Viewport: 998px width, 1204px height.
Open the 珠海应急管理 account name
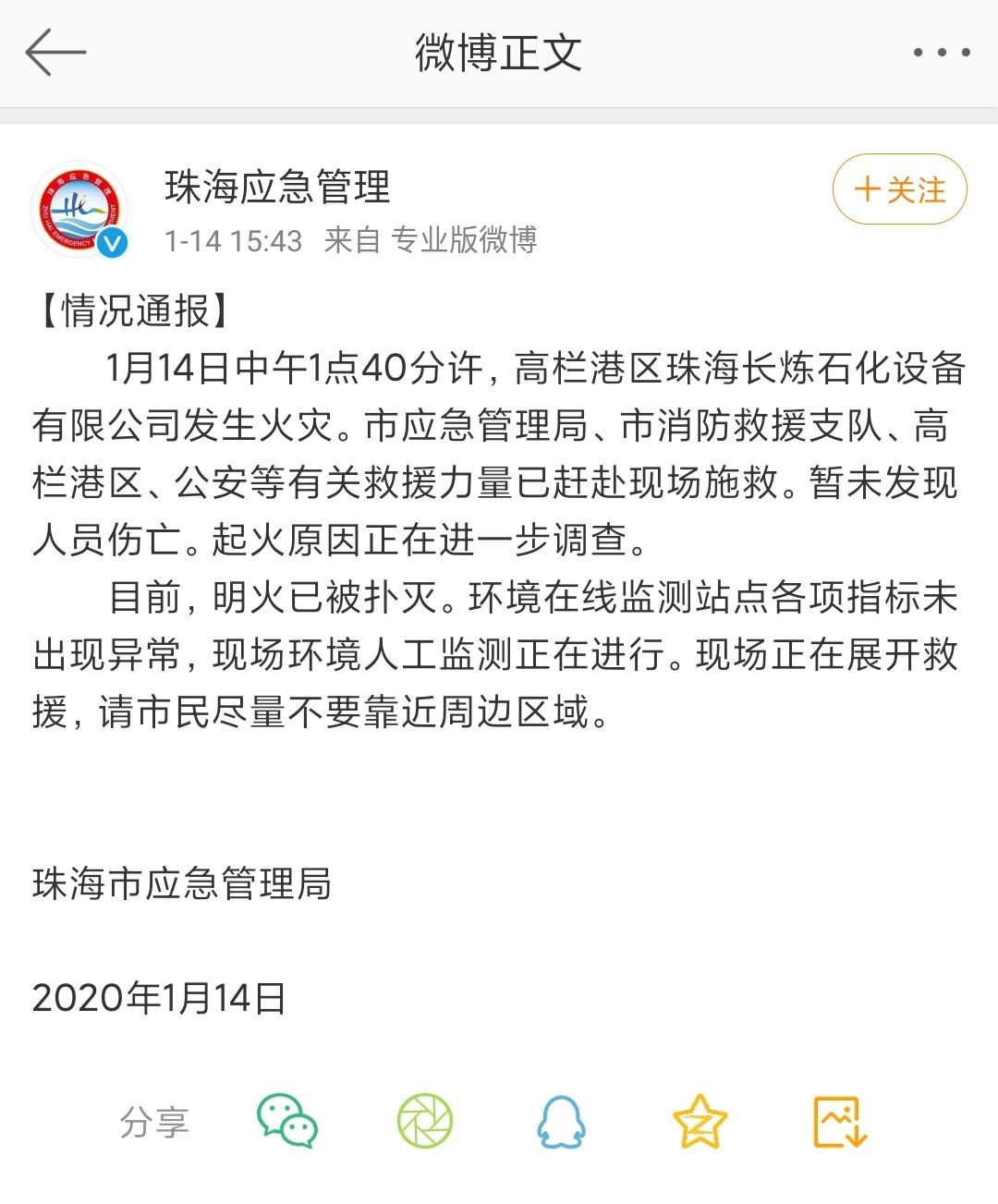coord(277,187)
